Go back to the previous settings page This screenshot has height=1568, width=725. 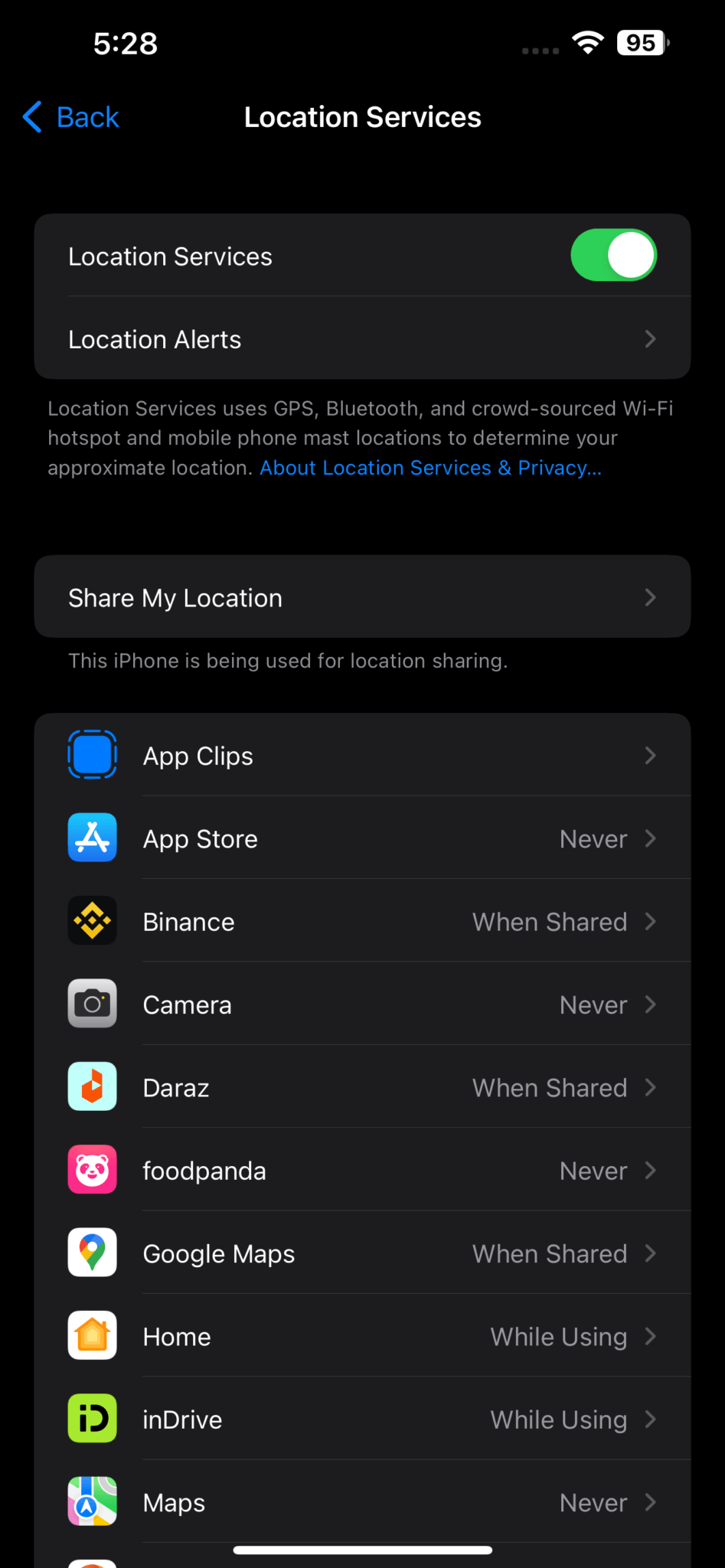(71, 117)
